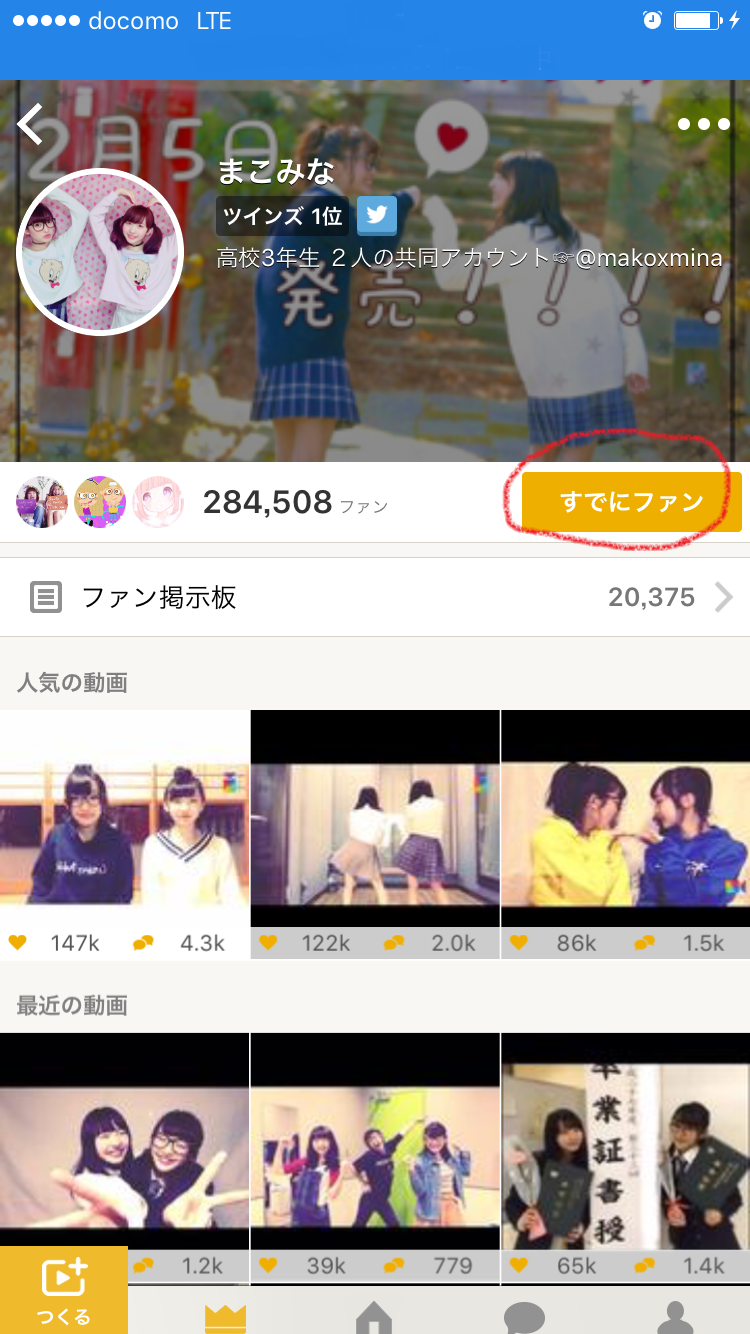Image resolution: width=750 pixels, height=1334 pixels.
Task: View the fan list beside 284,508 ファン
Action: click(100, 502)
